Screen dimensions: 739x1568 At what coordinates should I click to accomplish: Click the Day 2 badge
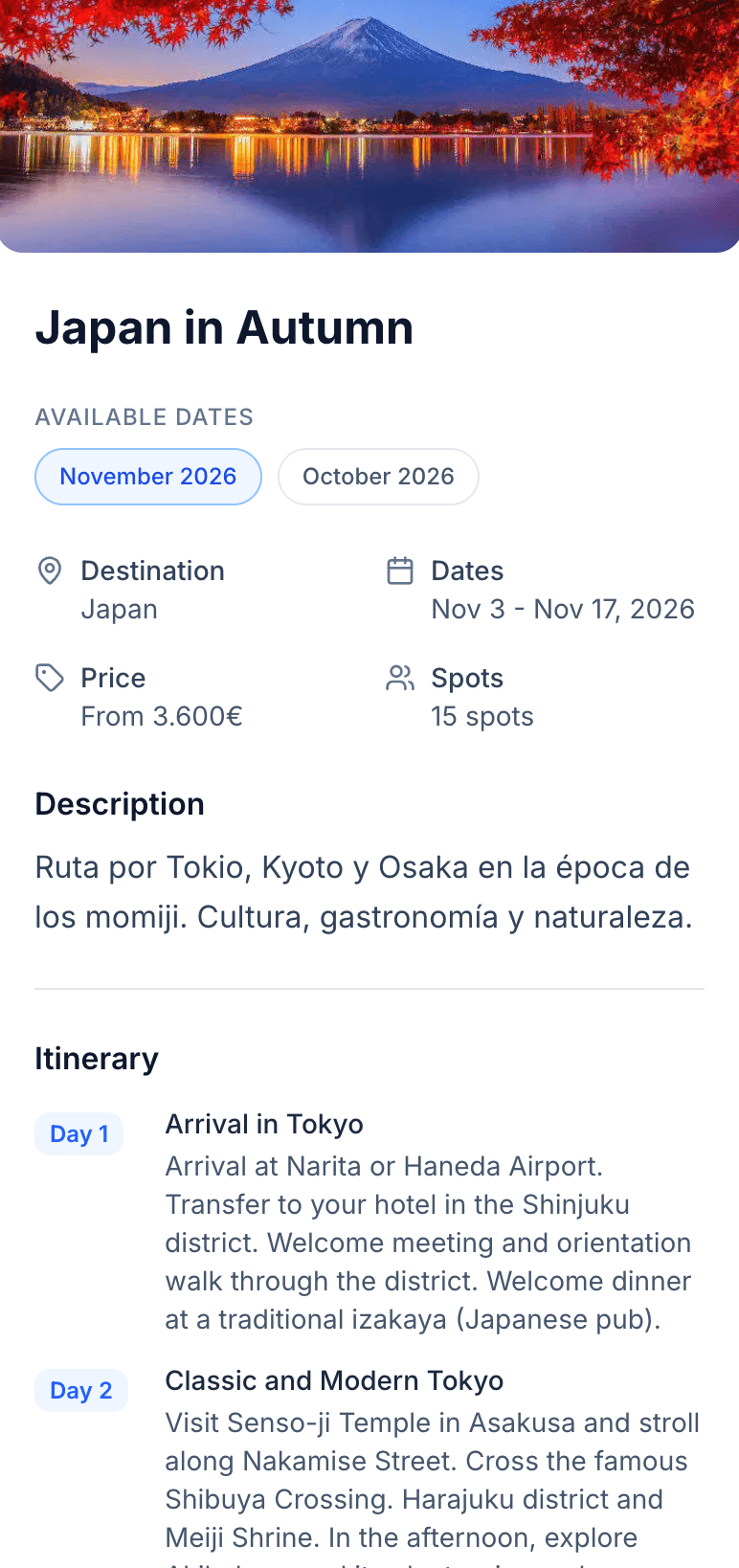tap(81, 1390)
